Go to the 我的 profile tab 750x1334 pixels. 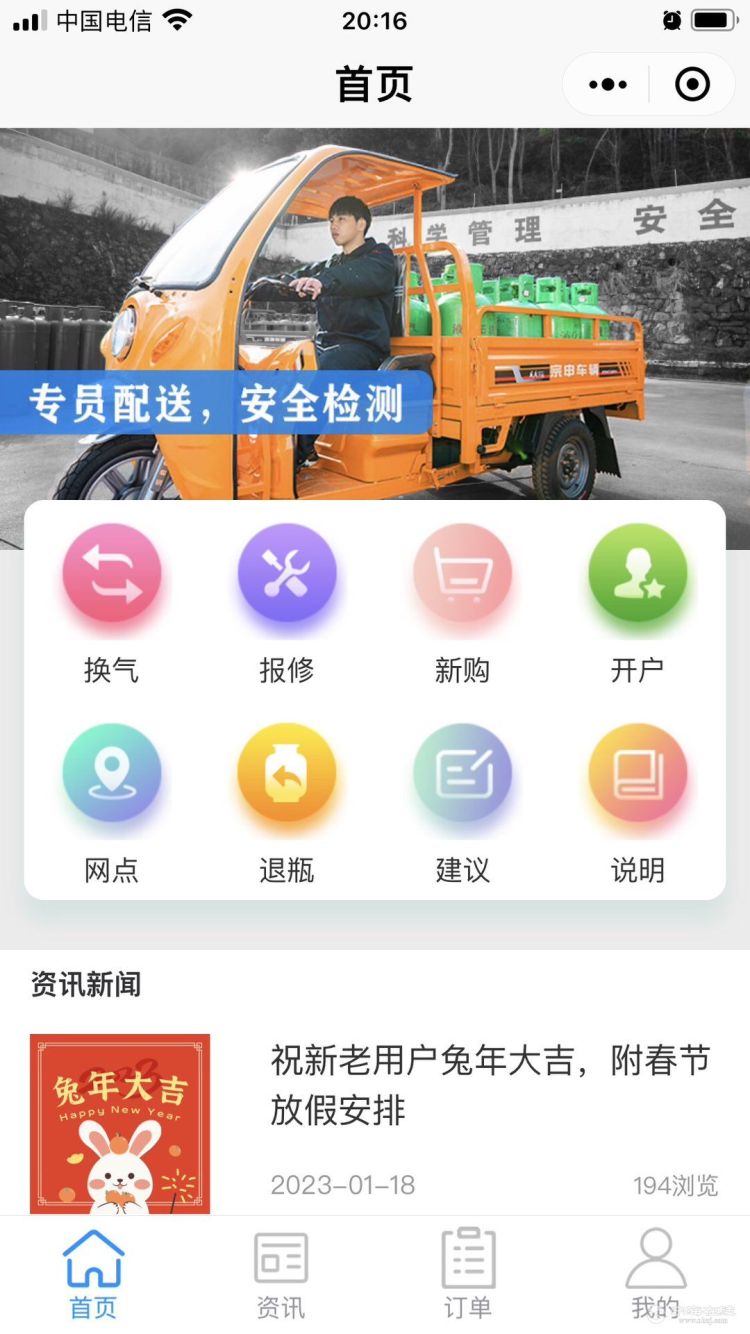coord(655,1275)
